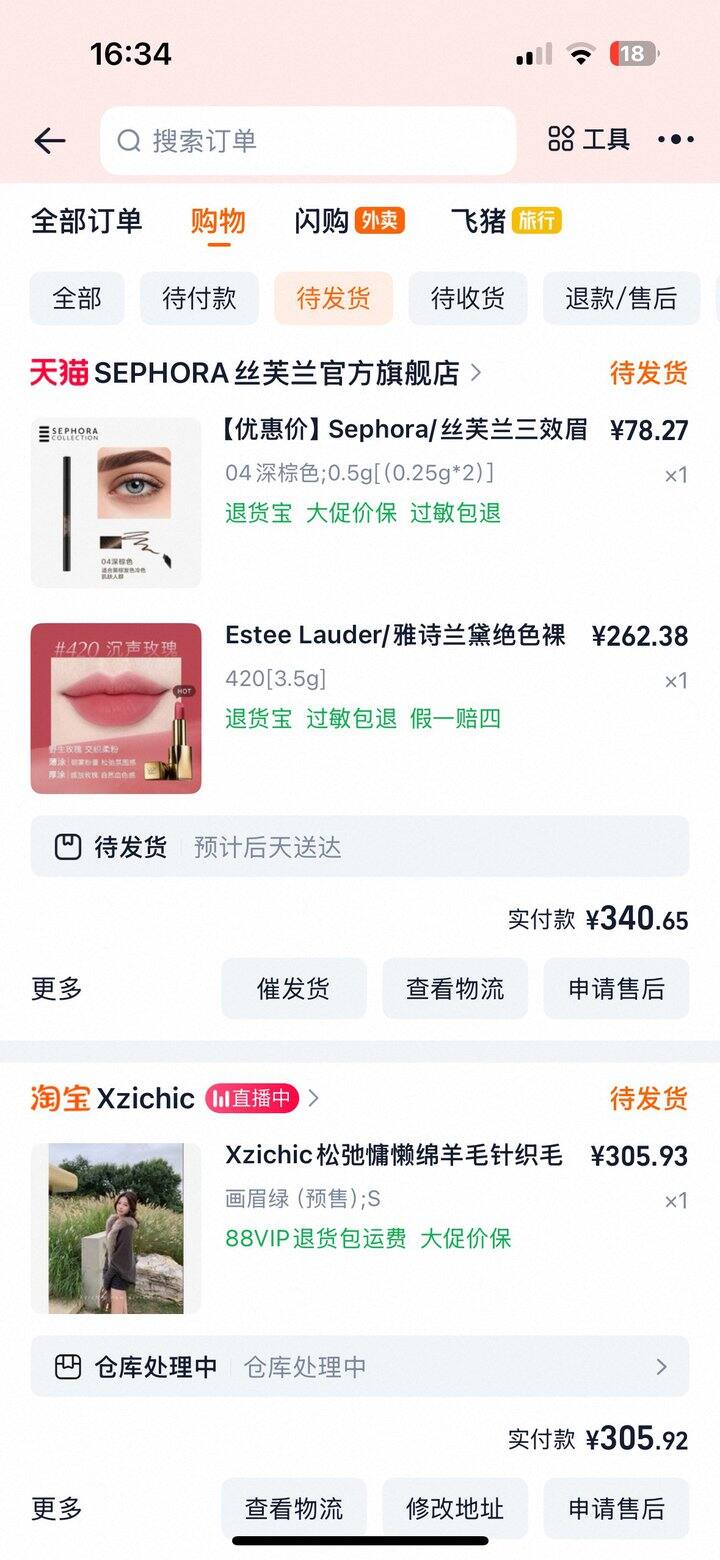The height and width of the screenshot is (1560, 720).
Task: Expand the 仓库处理中 logistics status row
Action: tap(360, 1367)
